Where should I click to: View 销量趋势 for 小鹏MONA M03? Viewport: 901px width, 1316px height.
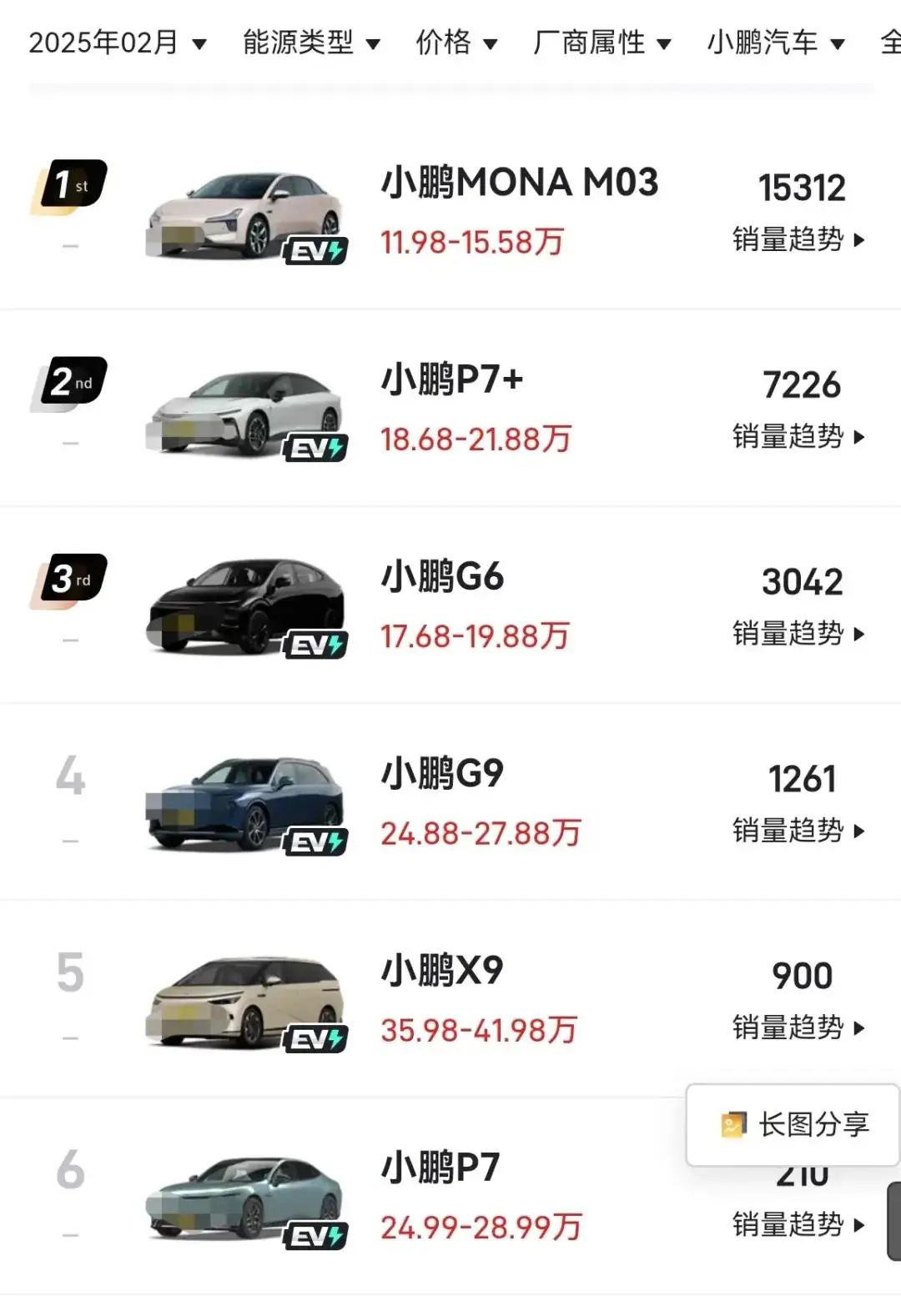[798, 240]
